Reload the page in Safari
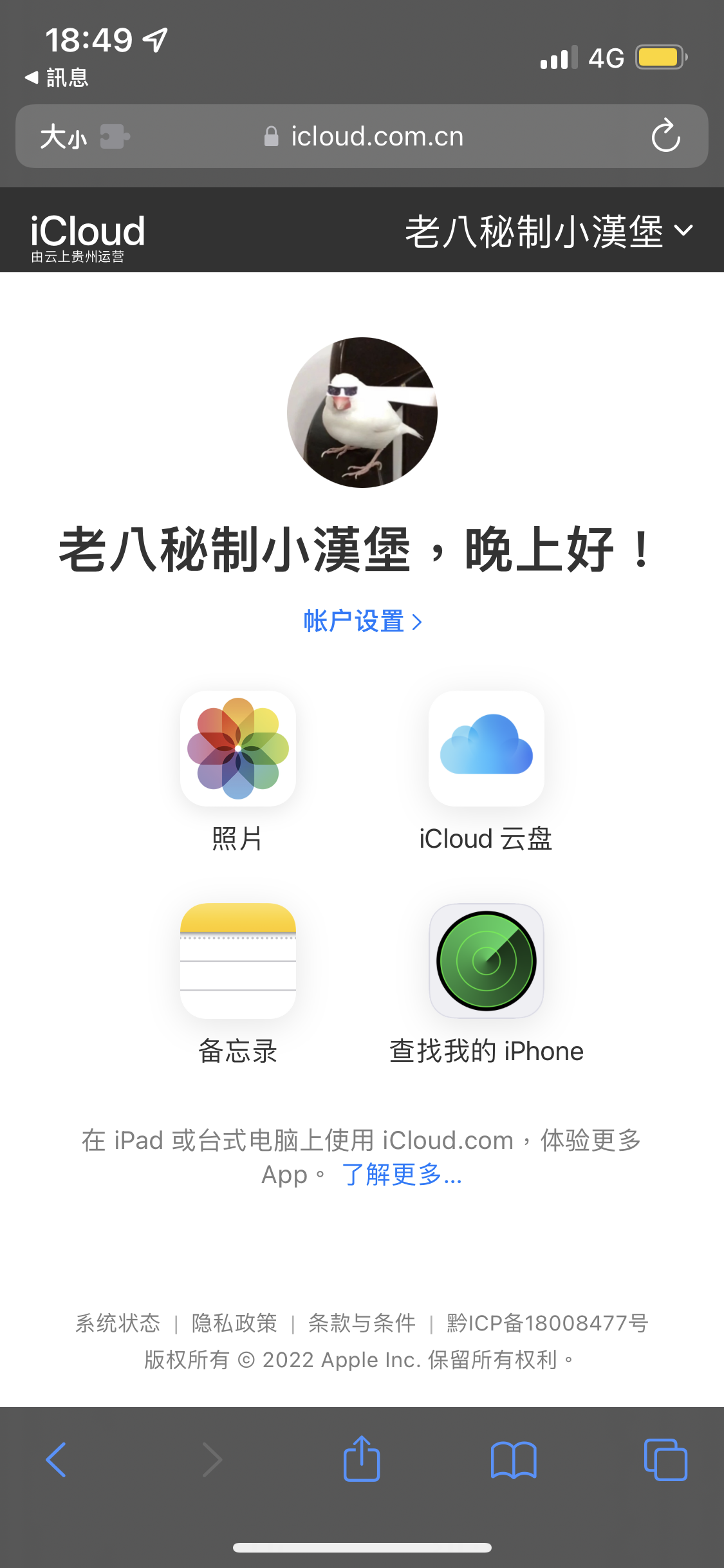Viewport: 724px width, 1568px height. click(x=665, y=136)
